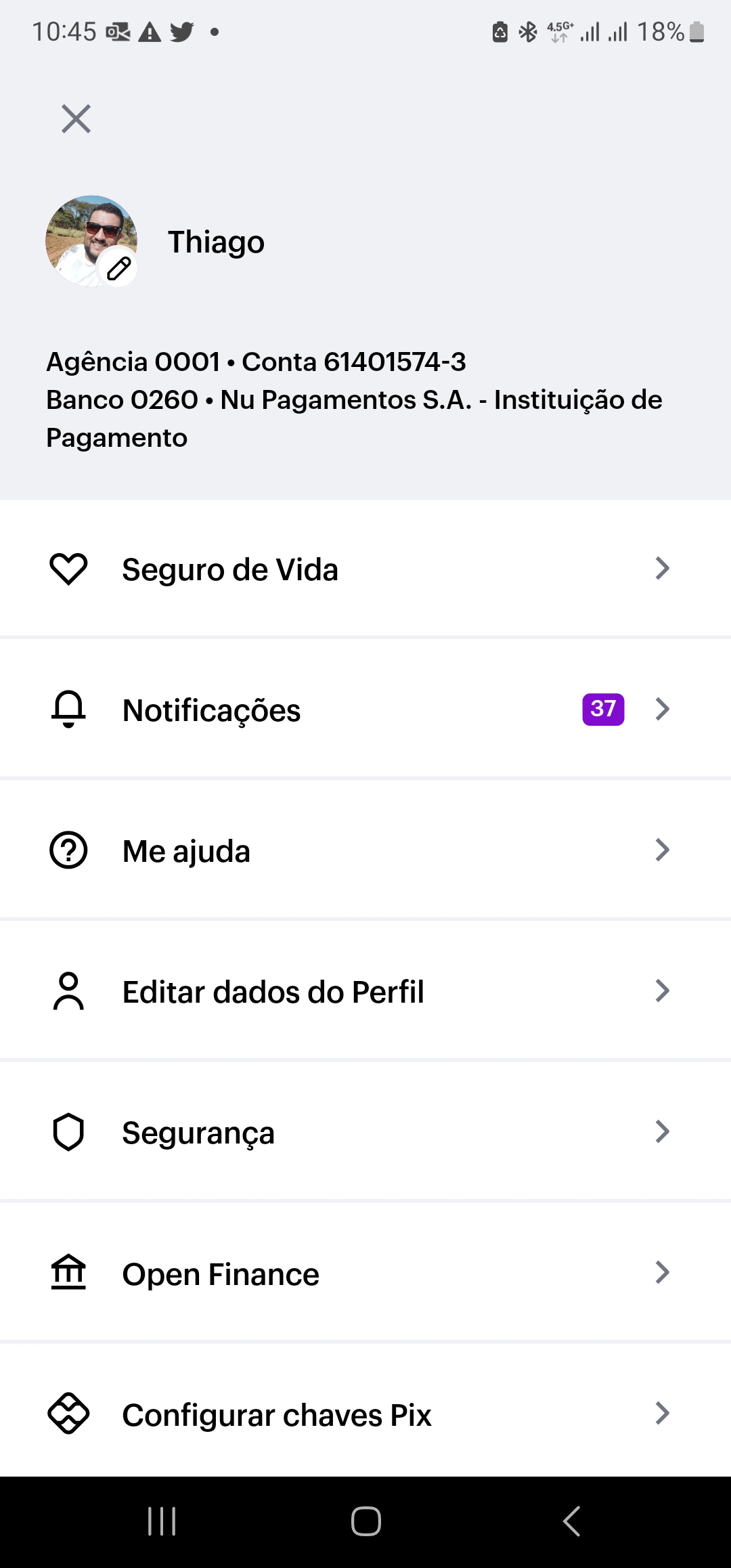Open the Me ajuda help section
The image size is (731, 1568).
(365, 850)
